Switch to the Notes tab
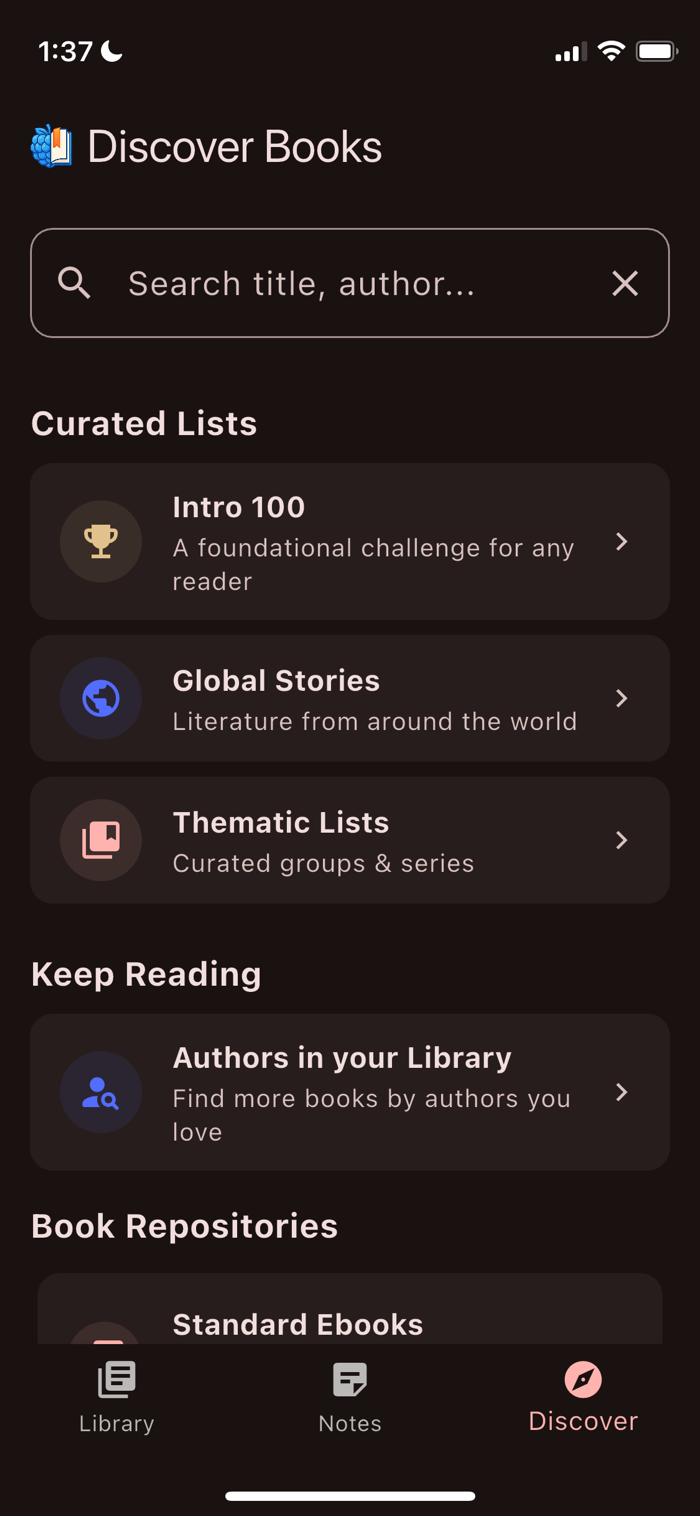Image resolution: width=700 pixels, height=1516 pixels. [x=350, y=1397]
